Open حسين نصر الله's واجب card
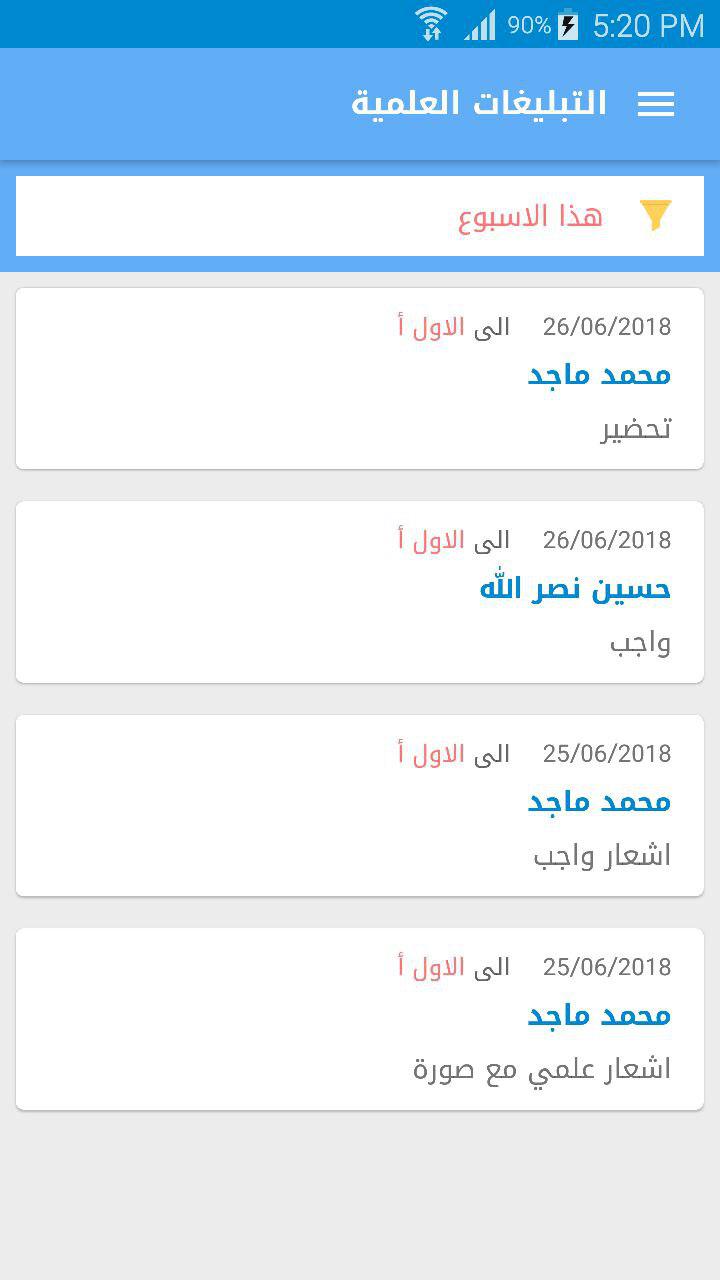The width and height of the screenshot is (720, 1280). [x=360, y=592]
